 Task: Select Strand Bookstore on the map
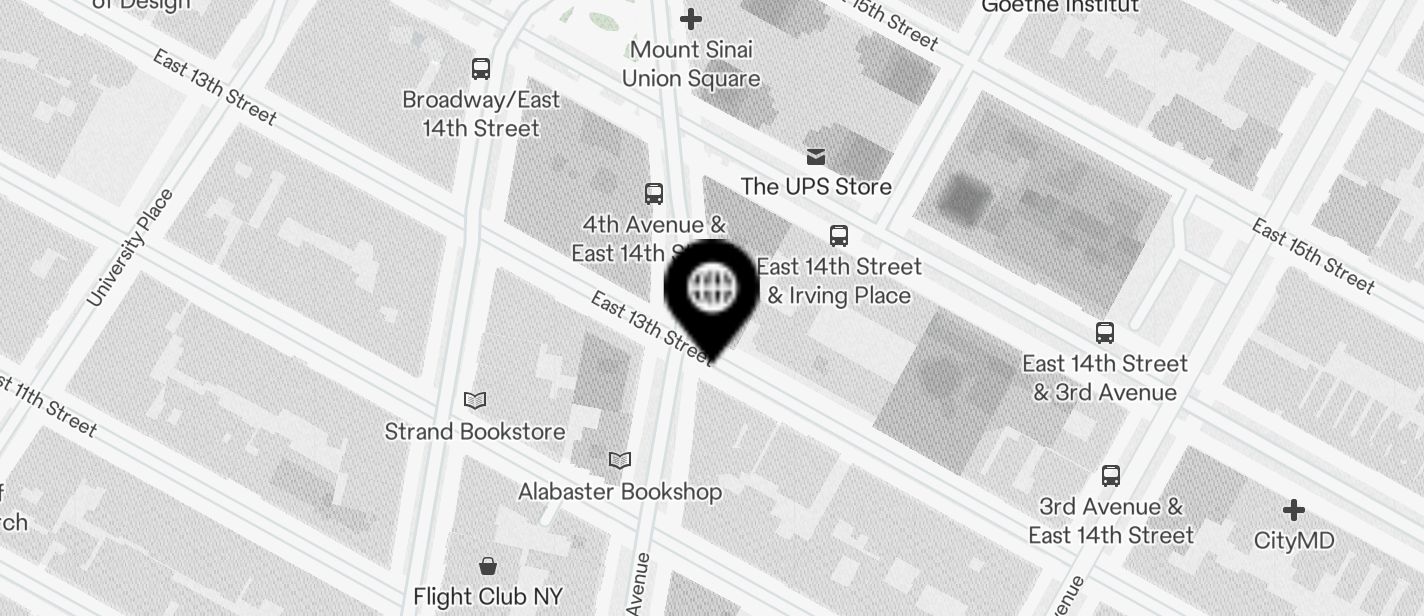point(475,401)
